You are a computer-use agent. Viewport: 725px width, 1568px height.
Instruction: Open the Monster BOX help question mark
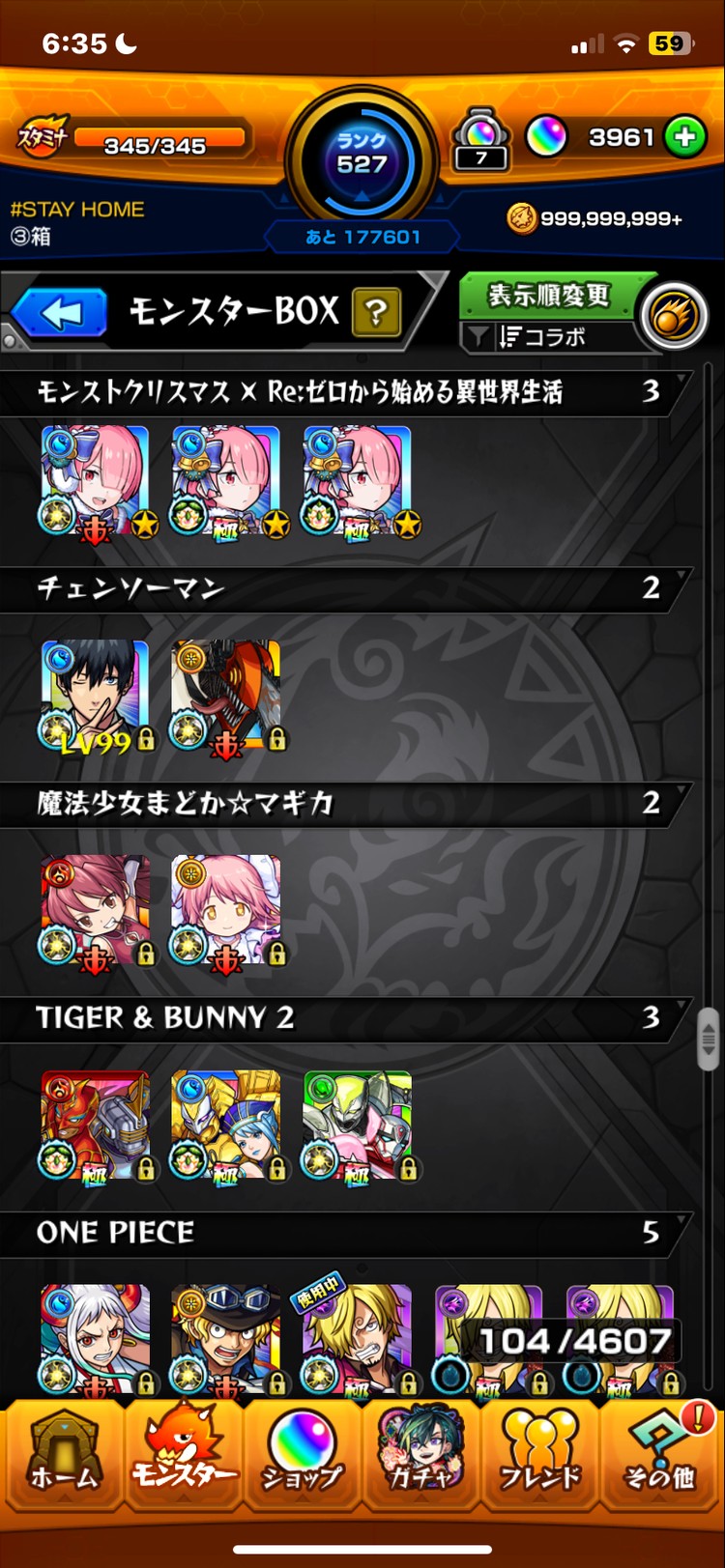click(377, 312)
